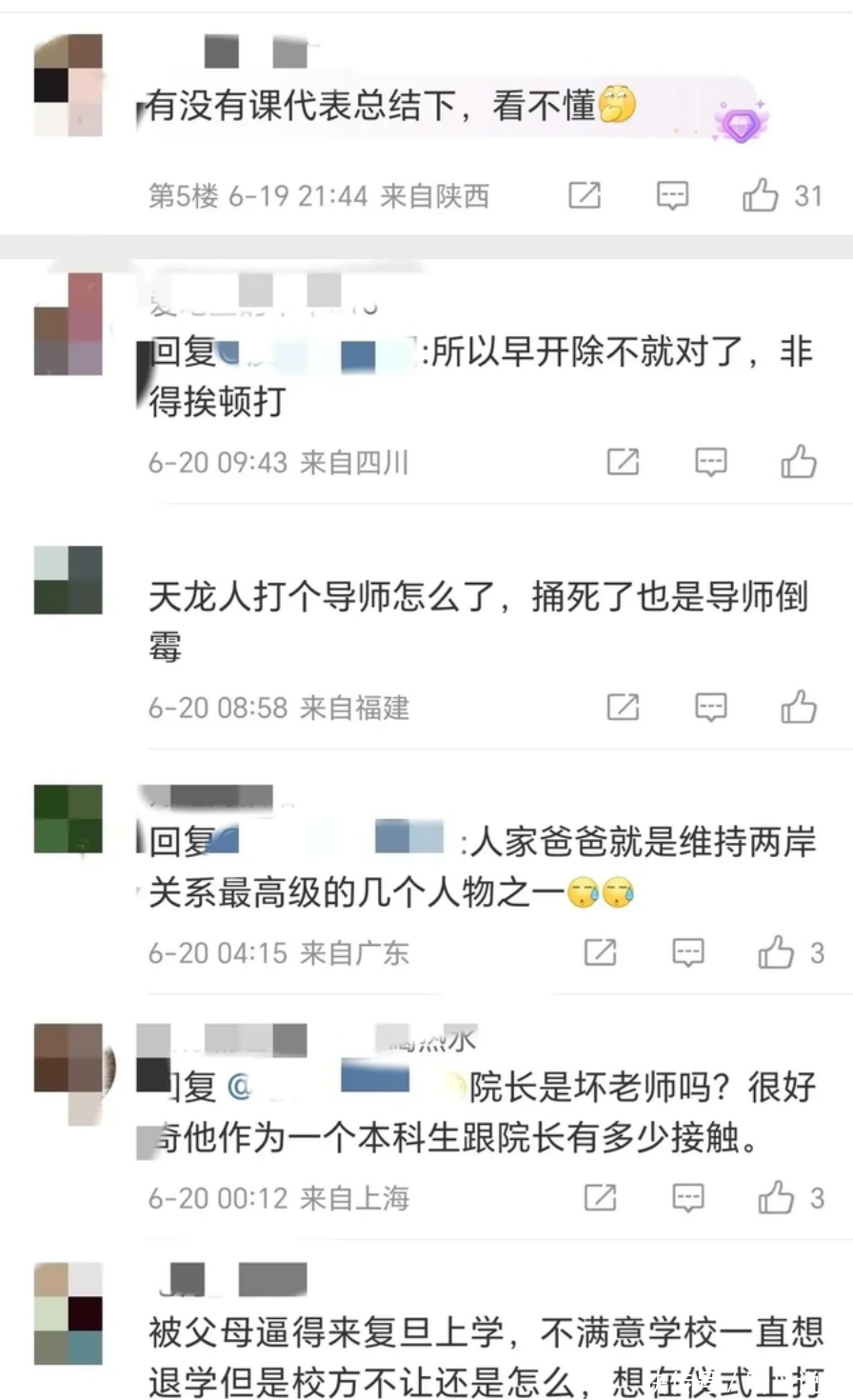Share the 天龙人 comment from 福建
Image resolution: width=853 pixels, height=1400 pixels.
[x=623, y=707]
